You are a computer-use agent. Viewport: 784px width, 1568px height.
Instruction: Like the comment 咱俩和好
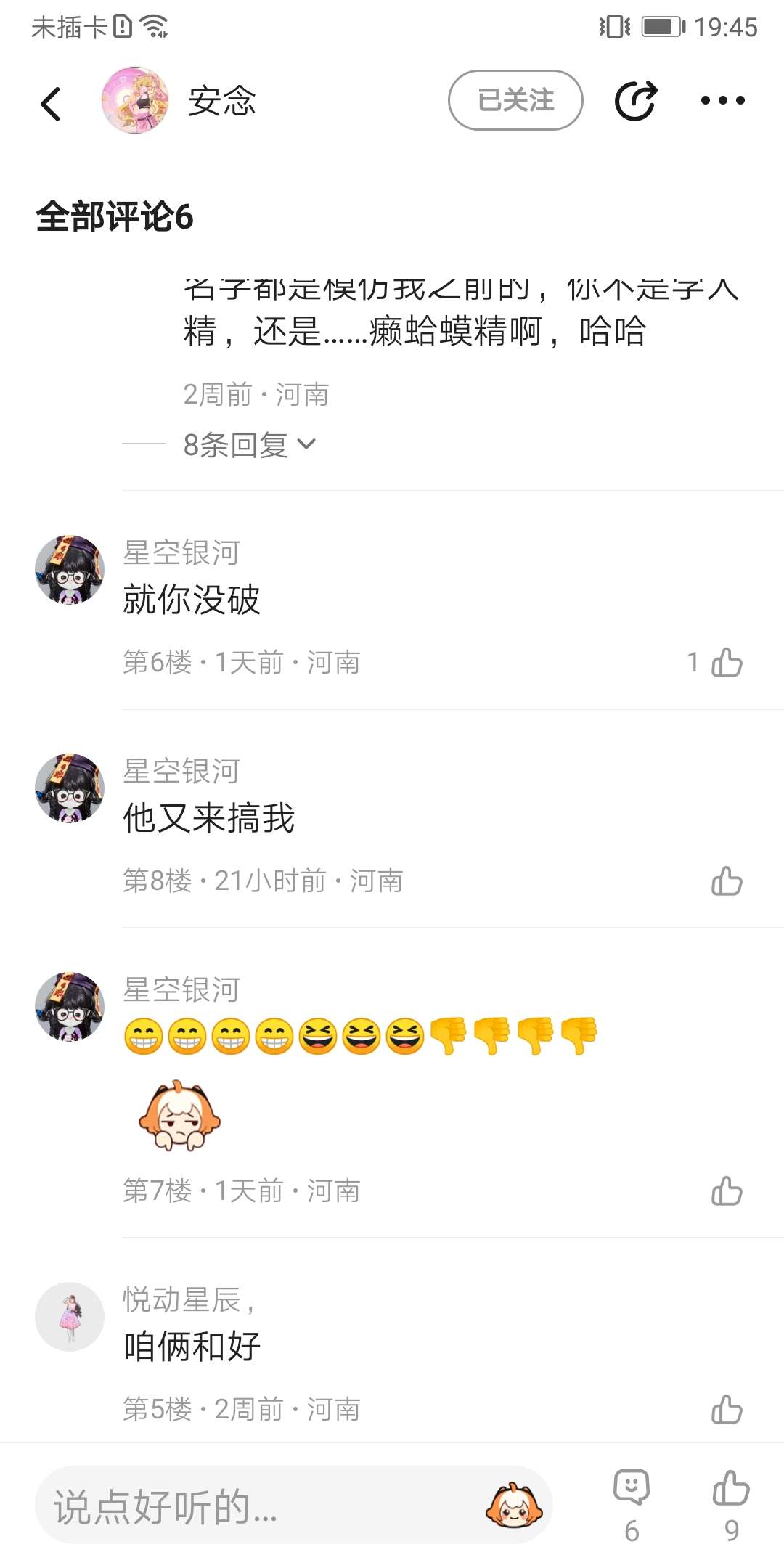[727, 1410]
